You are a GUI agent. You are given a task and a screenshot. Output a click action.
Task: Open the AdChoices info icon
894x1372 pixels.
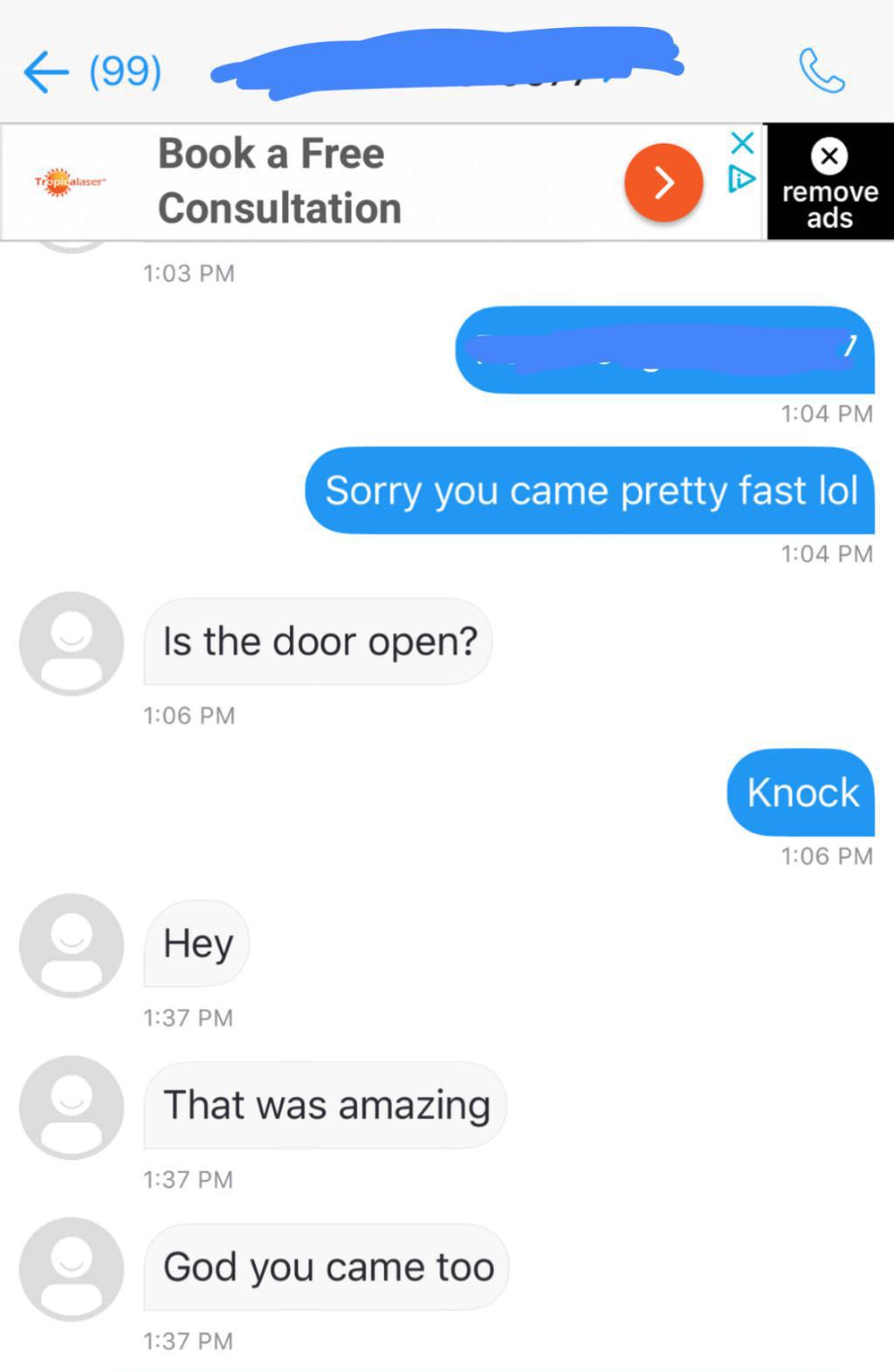[741, 179]
